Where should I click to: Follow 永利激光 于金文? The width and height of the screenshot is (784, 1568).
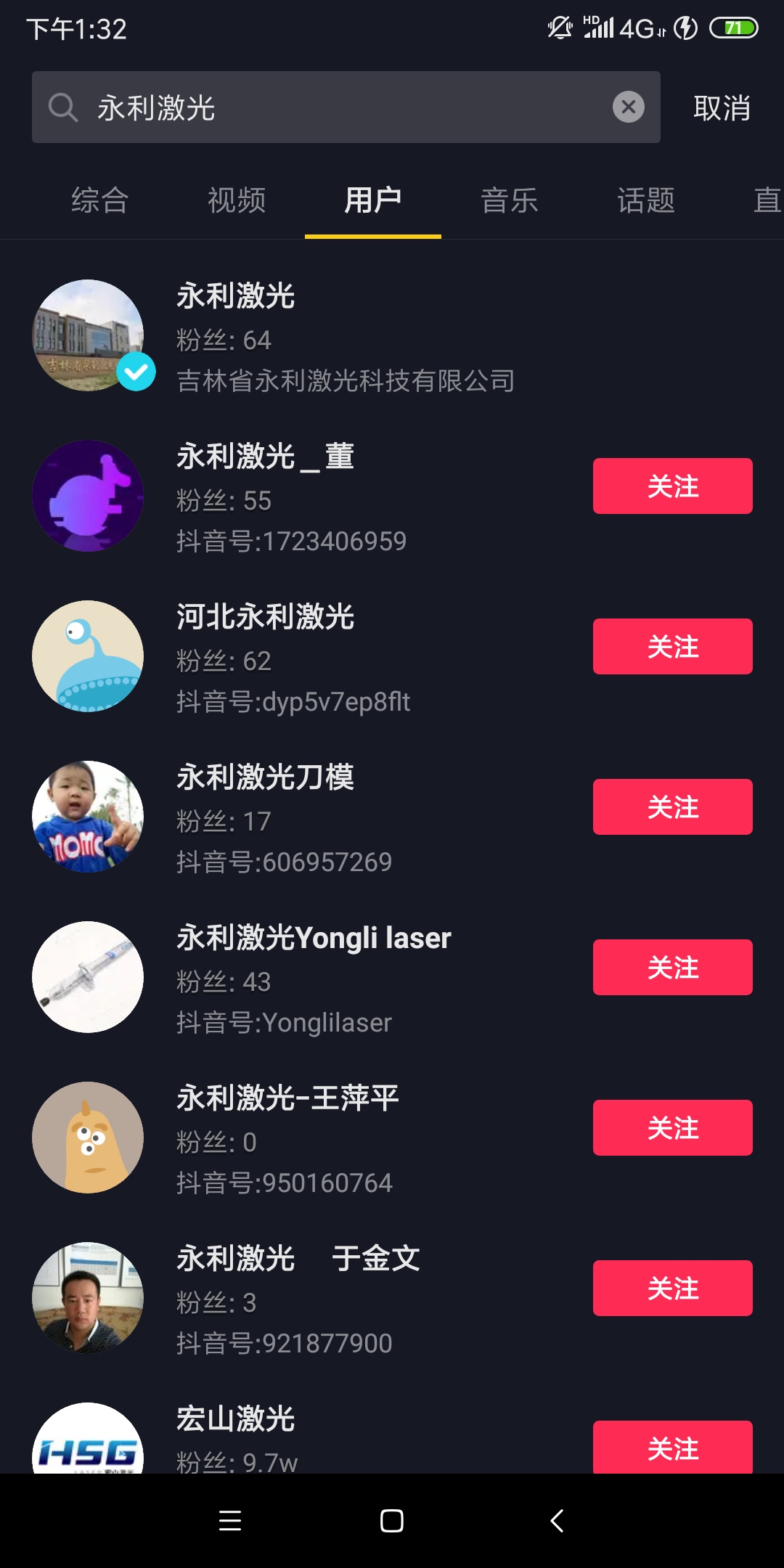(x=672, y=1289)
